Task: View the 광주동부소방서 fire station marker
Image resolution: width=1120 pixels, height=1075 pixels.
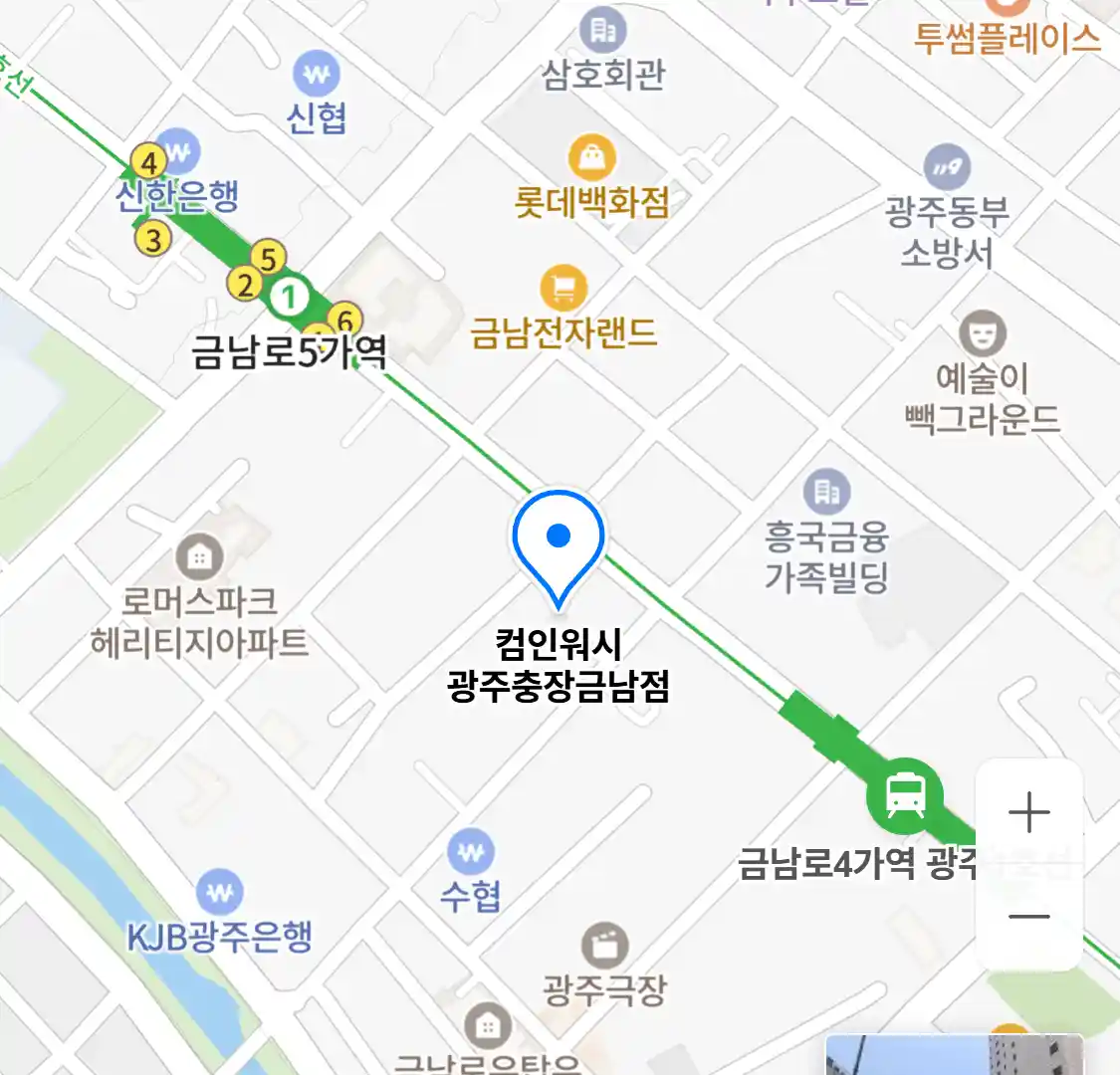Action: click(947, 167)
